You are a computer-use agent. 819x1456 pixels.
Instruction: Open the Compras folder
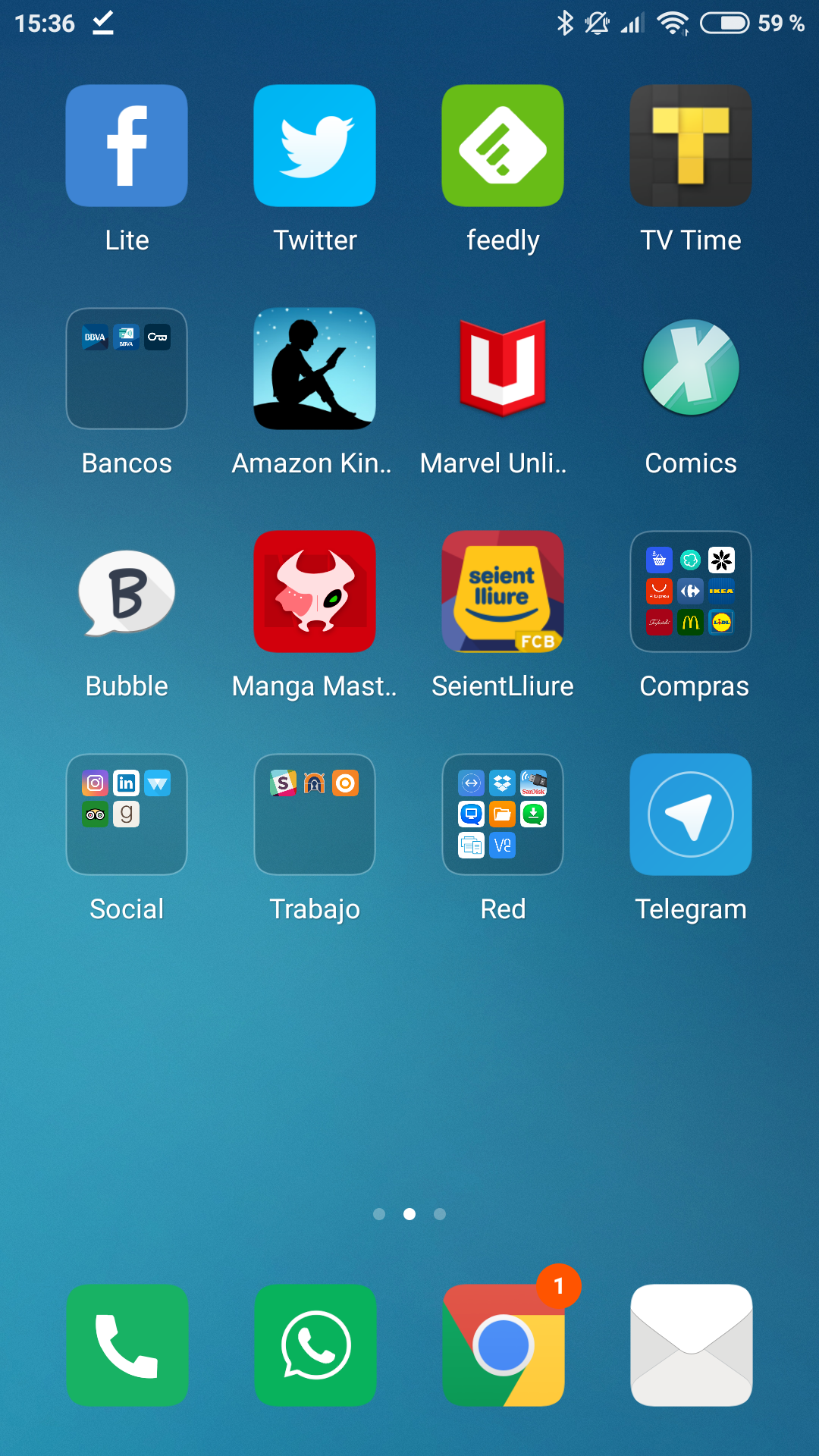click(x=691, y=591)
